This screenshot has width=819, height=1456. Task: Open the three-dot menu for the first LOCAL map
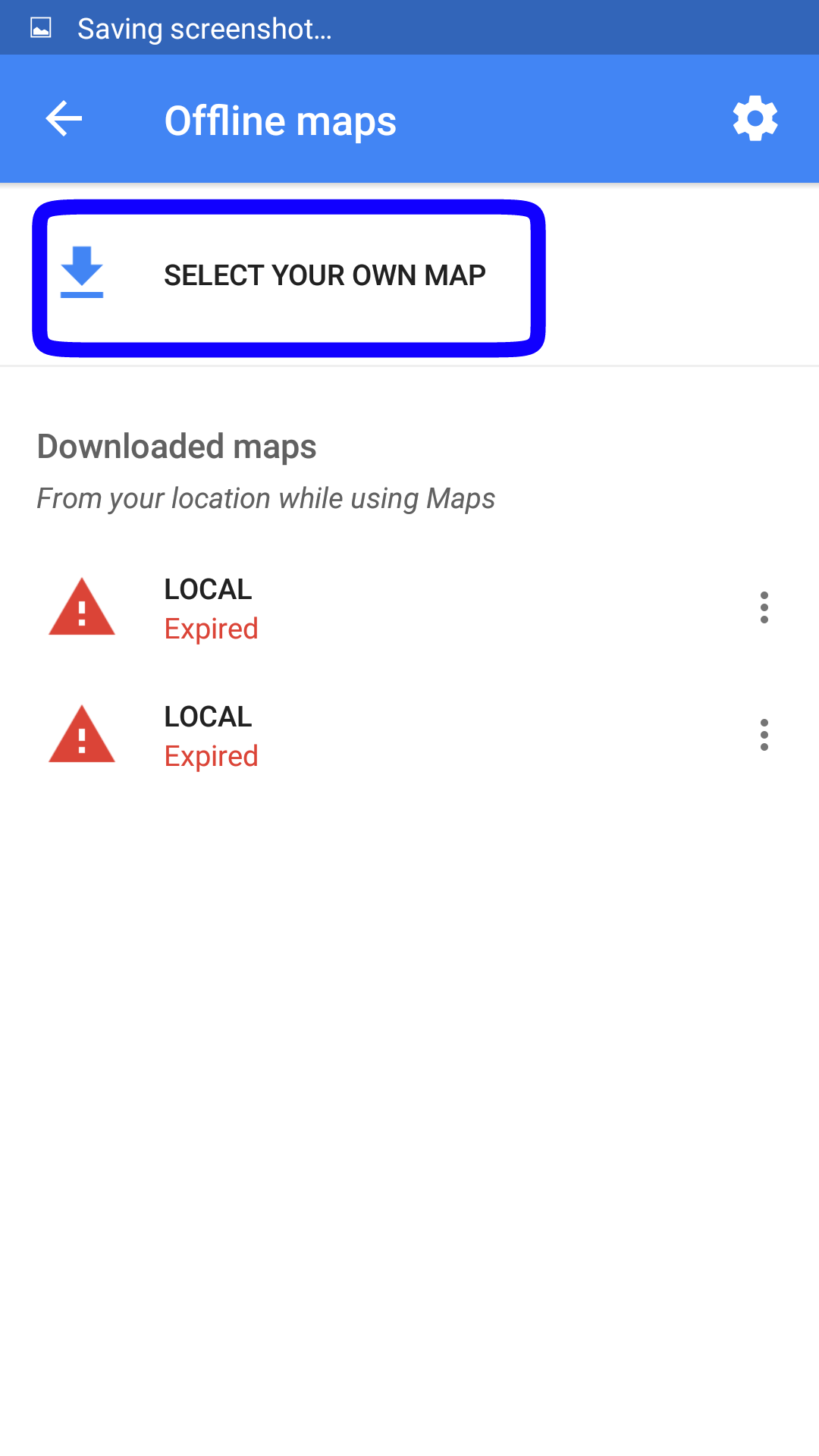(764, 607)
